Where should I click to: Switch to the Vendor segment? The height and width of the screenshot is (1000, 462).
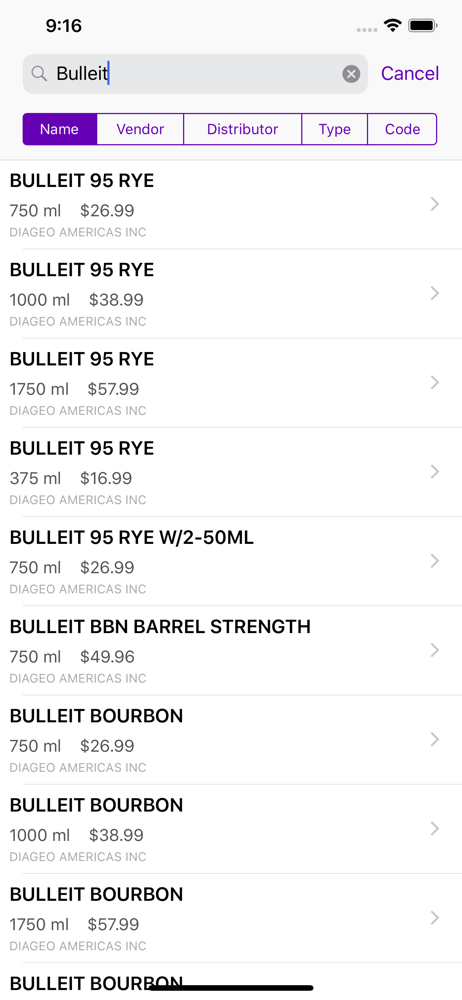[x=140, y=129]
